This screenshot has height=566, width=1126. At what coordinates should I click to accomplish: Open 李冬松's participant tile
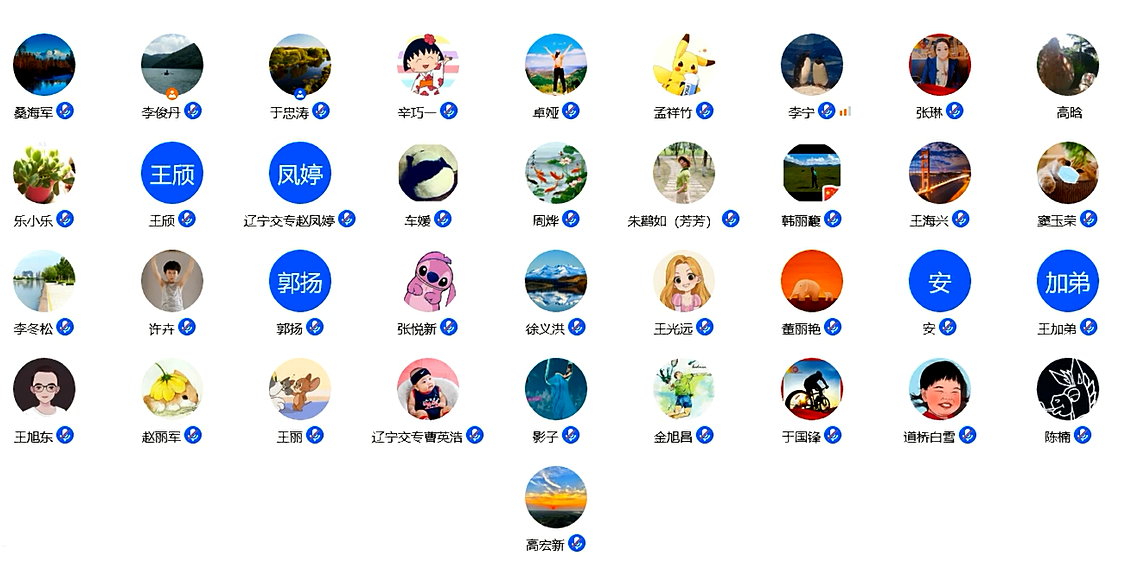(44, 281)
